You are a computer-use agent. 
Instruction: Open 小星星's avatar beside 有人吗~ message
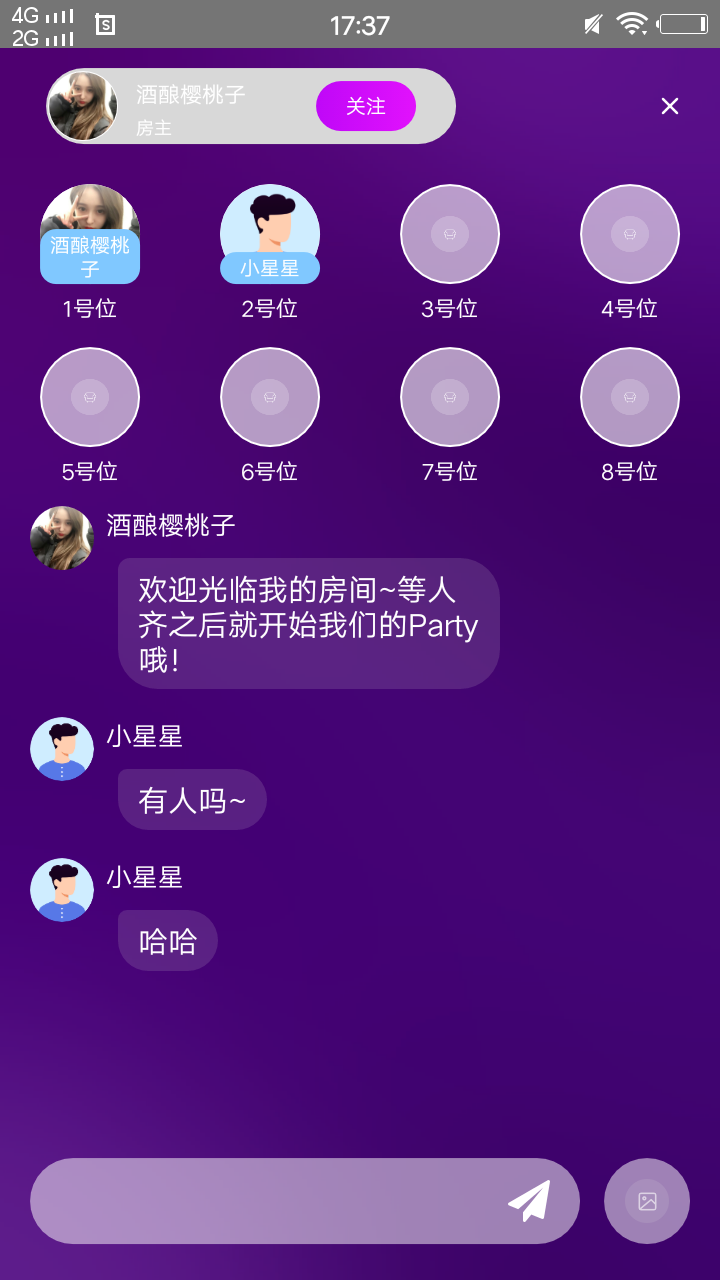point(62,749)
